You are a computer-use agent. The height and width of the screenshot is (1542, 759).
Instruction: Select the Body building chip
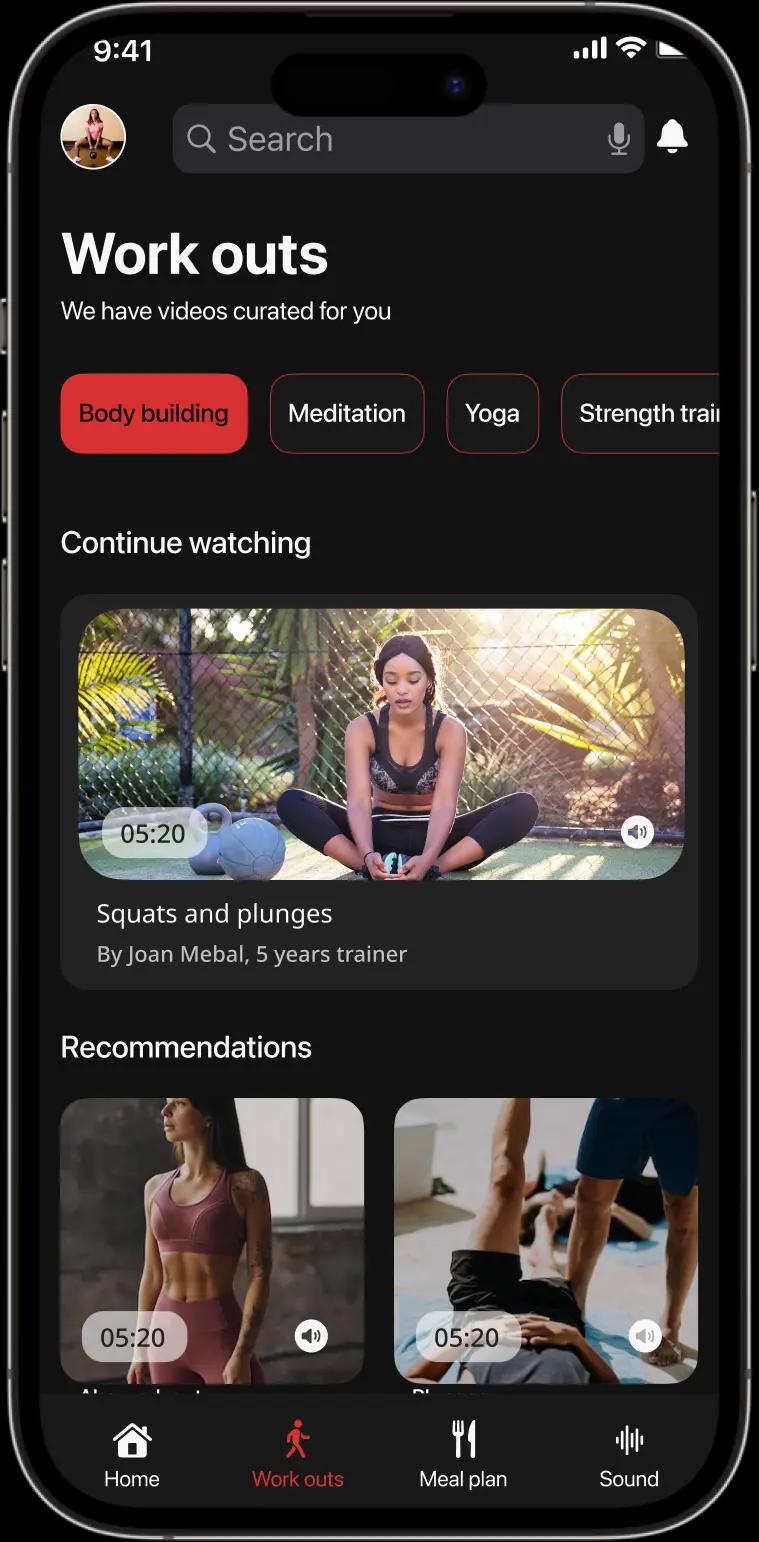pos(154,413)
